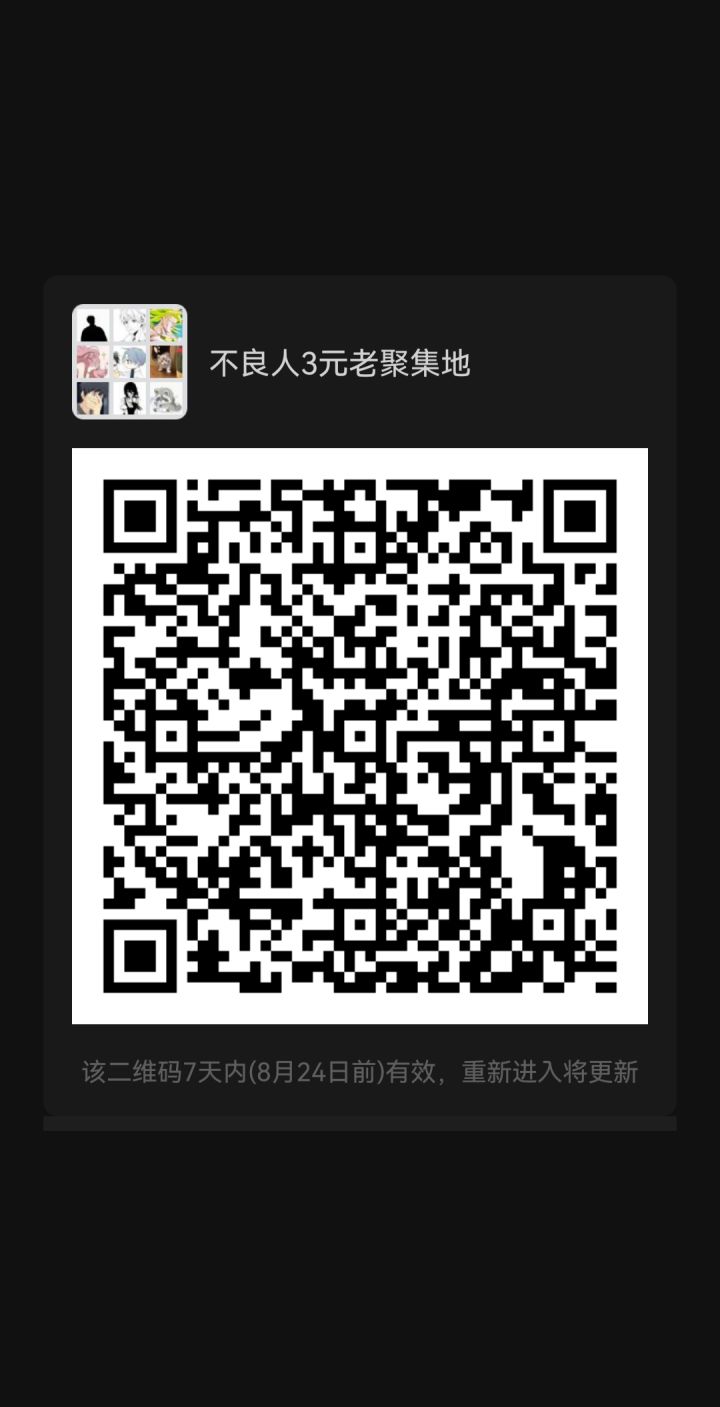Tap the pink-haired character avatar
720x1407 pixels.
tap(92, 360)
